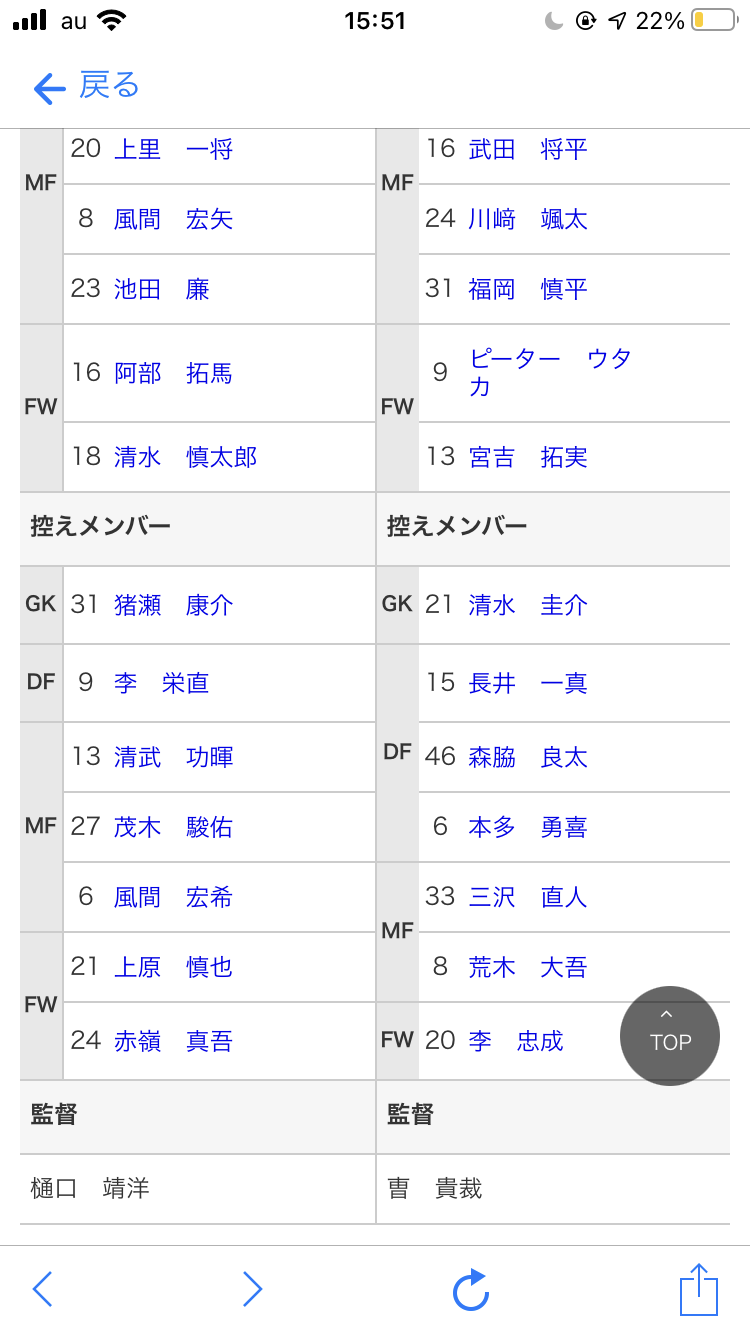View profile of 武田 将平

528,150
